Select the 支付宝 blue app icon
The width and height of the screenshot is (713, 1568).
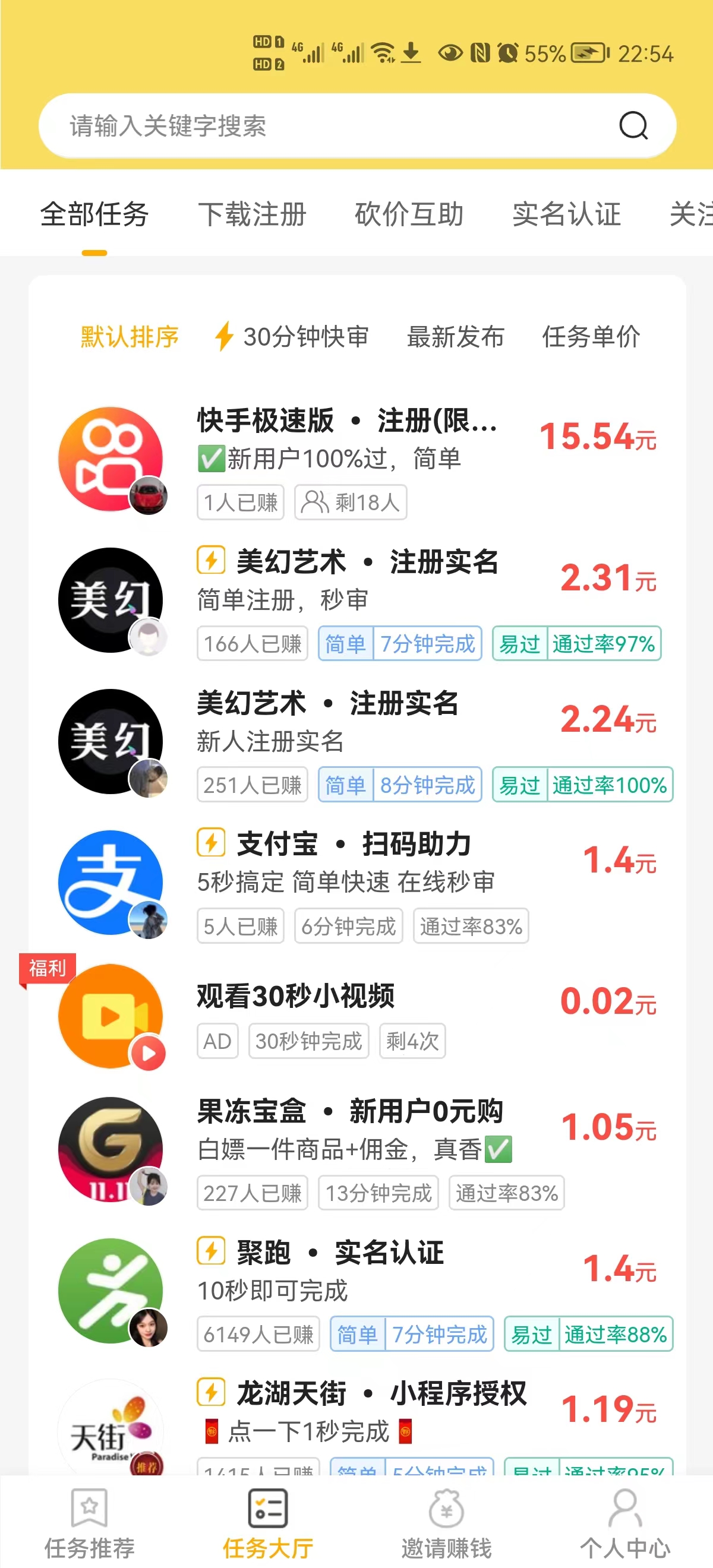[113, 883]
